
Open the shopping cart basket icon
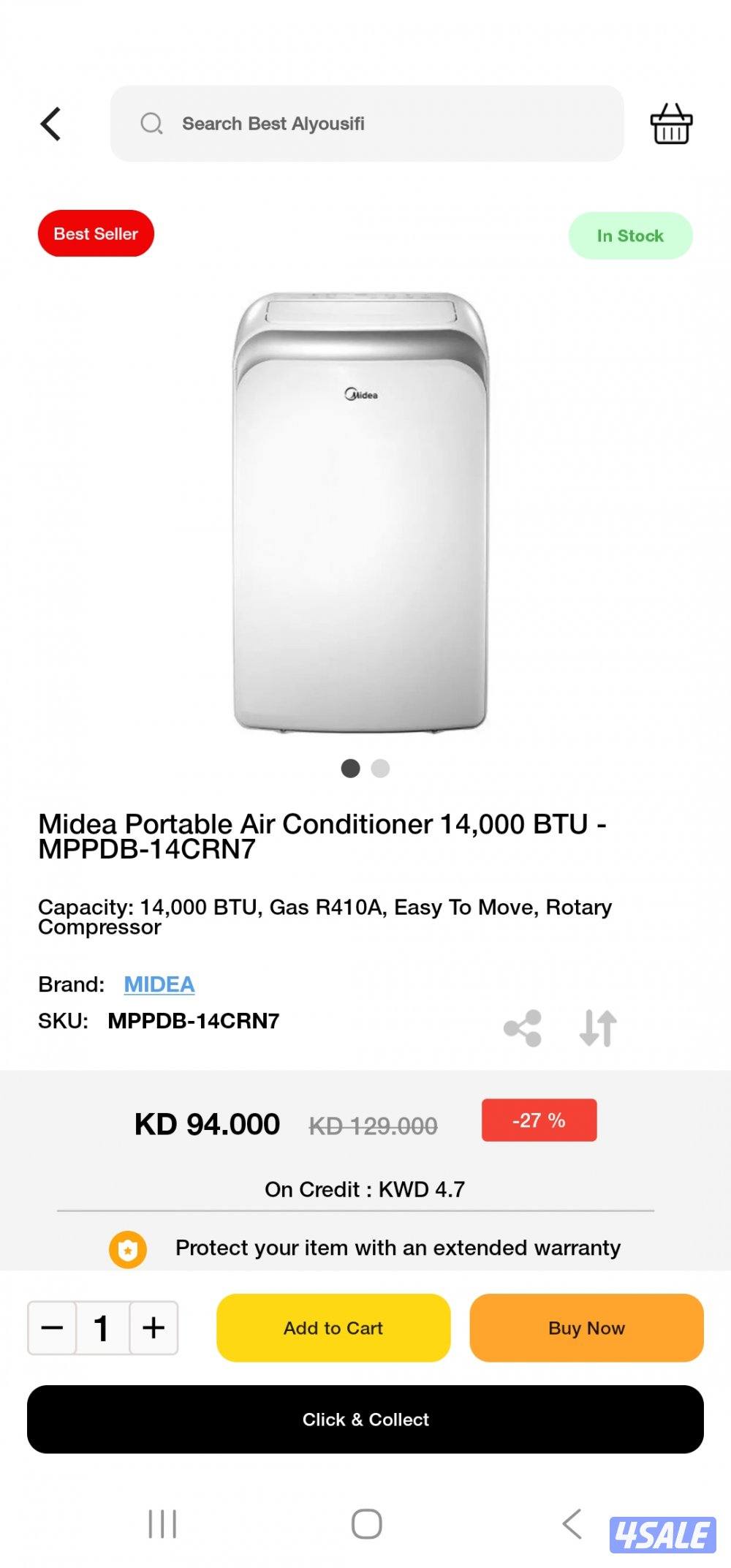point(671,123)
